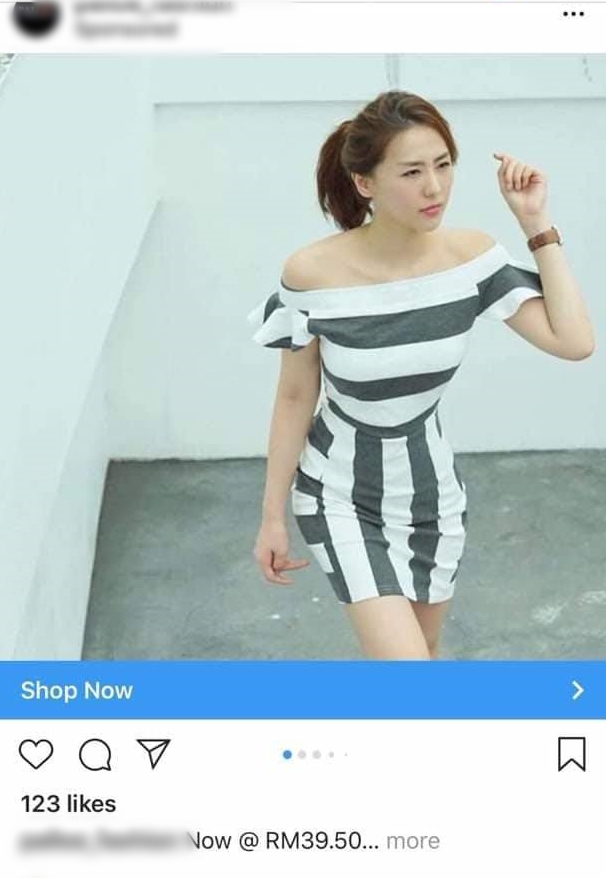Open the comments on this post
This screenshot has width=606, height=878.
pos(95,755)
